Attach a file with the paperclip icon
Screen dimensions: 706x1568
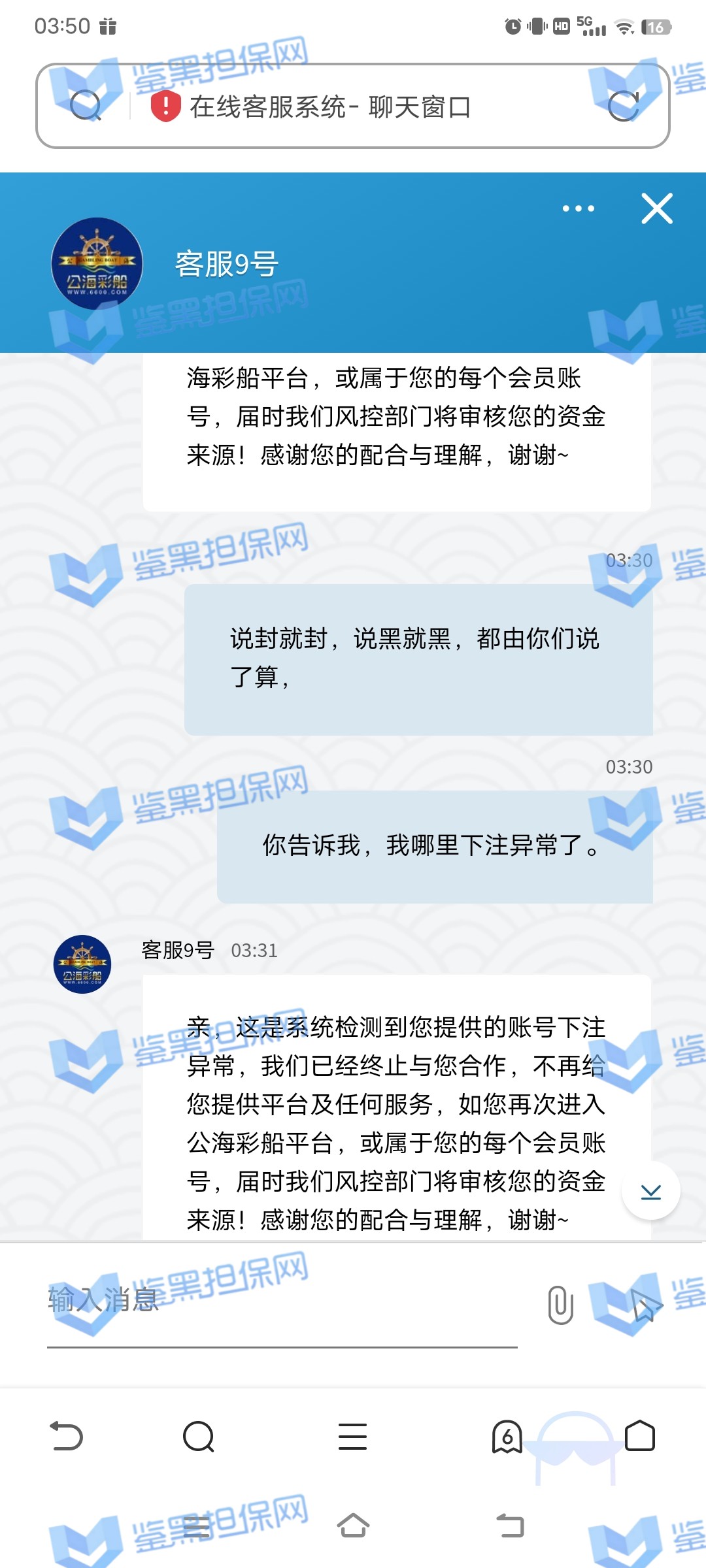pyautogui.click(x=560, y=1305)
